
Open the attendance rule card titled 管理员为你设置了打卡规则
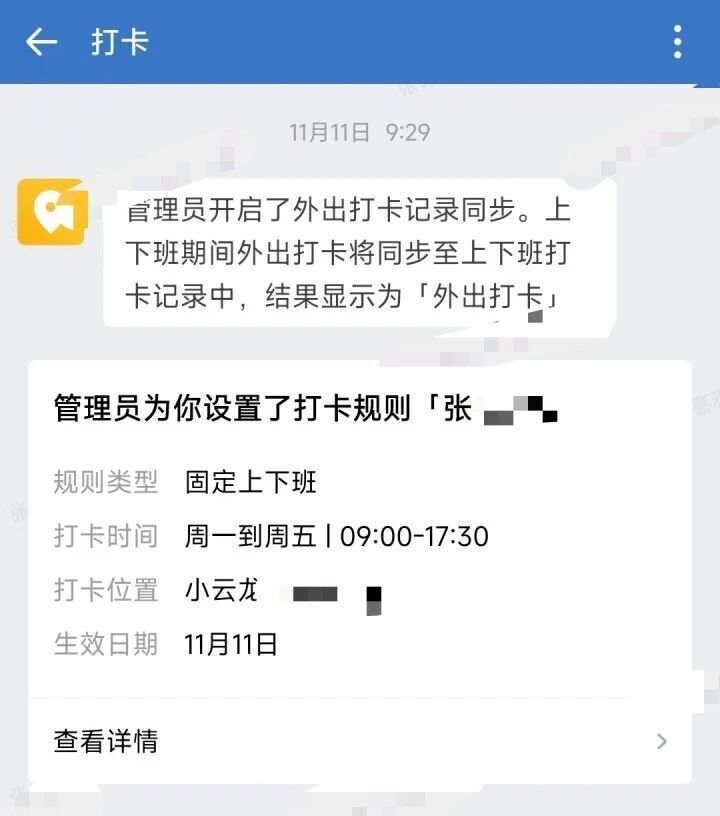[x=300, y=406]
